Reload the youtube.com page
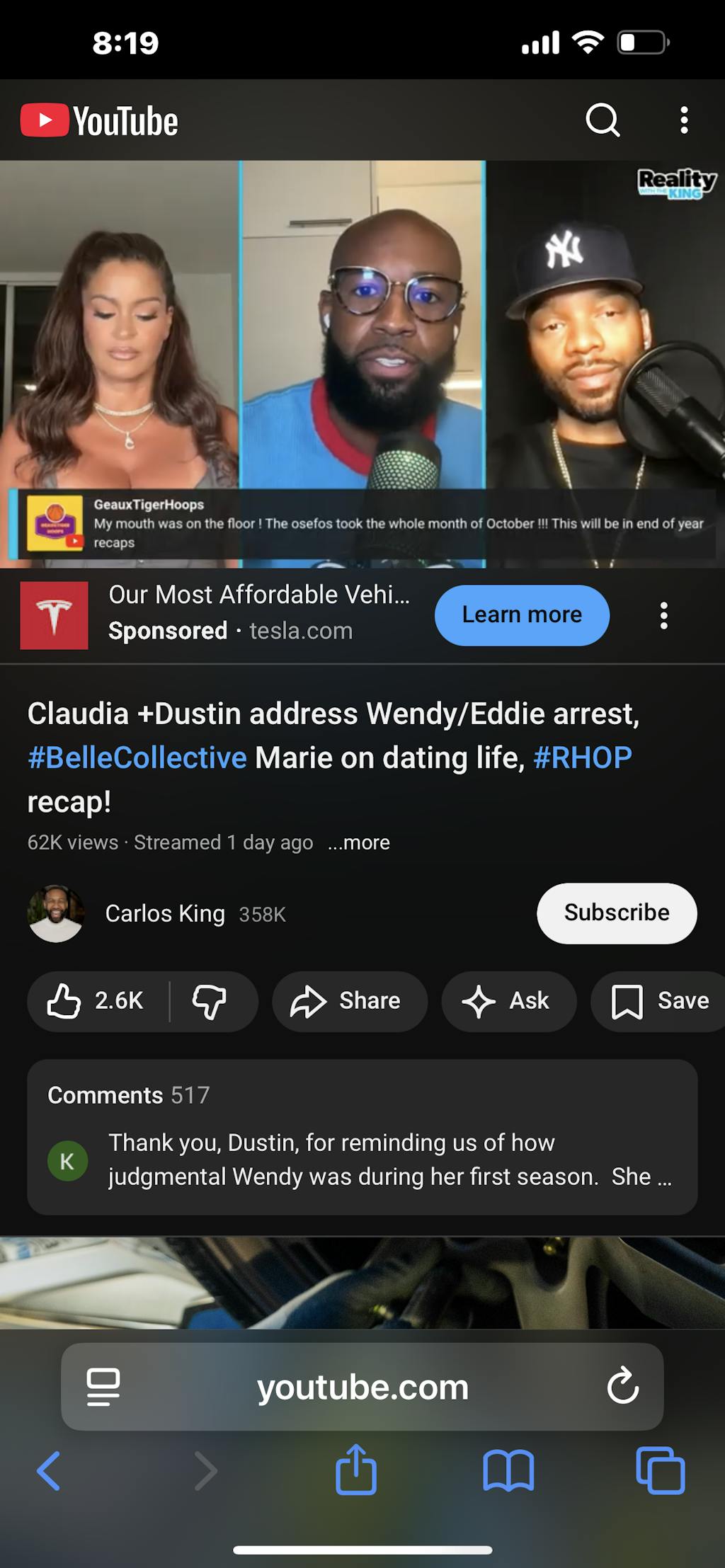This screenshot has width=725, height=1568. tap(623, 1387)
